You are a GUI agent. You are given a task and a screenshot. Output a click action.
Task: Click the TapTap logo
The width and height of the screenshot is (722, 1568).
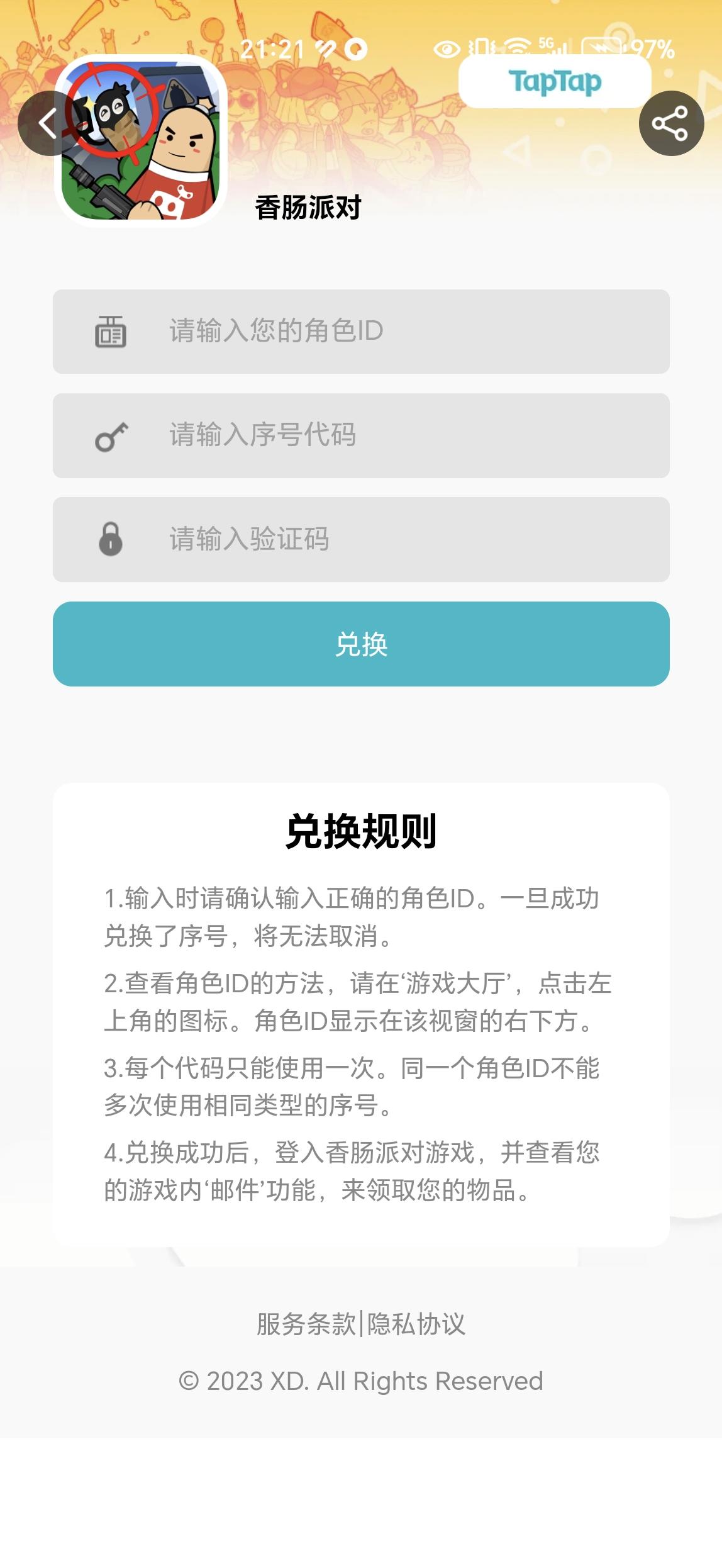click(556, 79)
